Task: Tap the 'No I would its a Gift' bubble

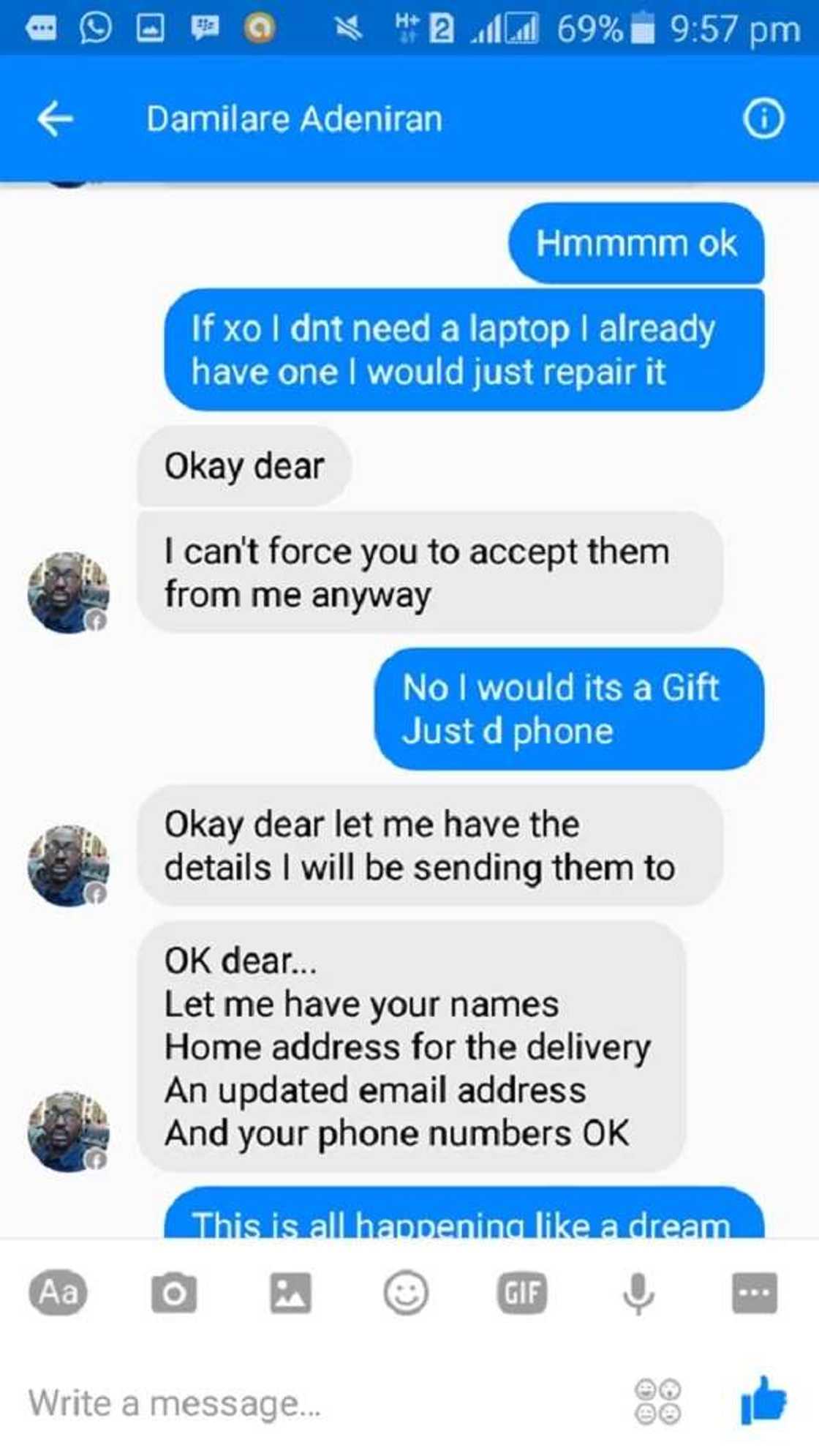Action: [568, 708]
